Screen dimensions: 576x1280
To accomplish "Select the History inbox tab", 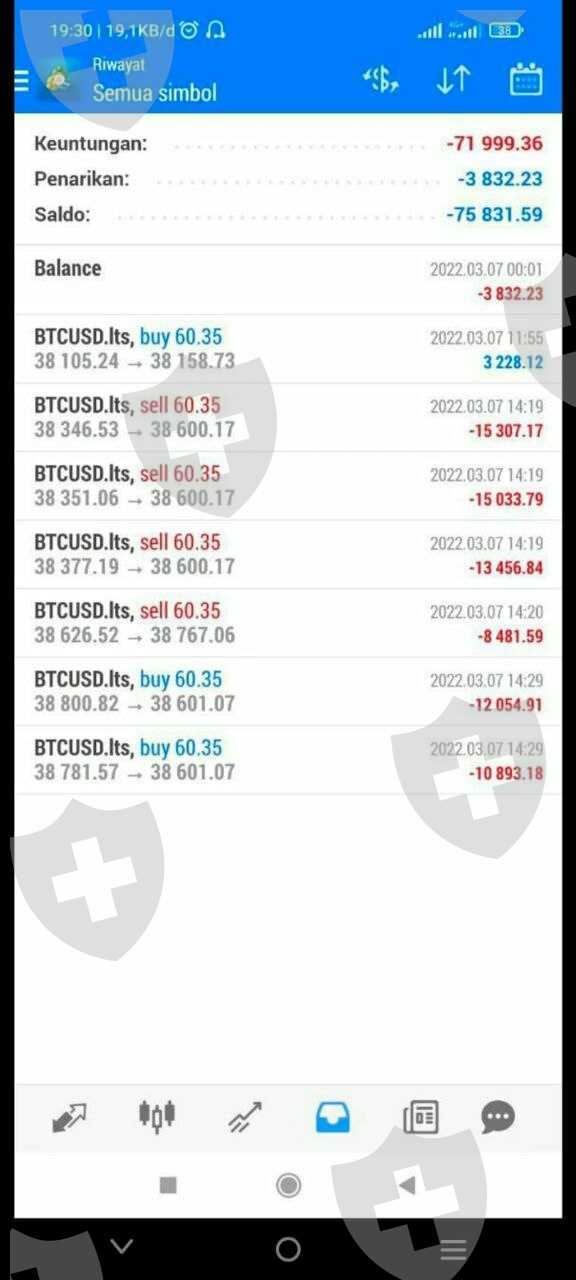I will click(333, 1116).
